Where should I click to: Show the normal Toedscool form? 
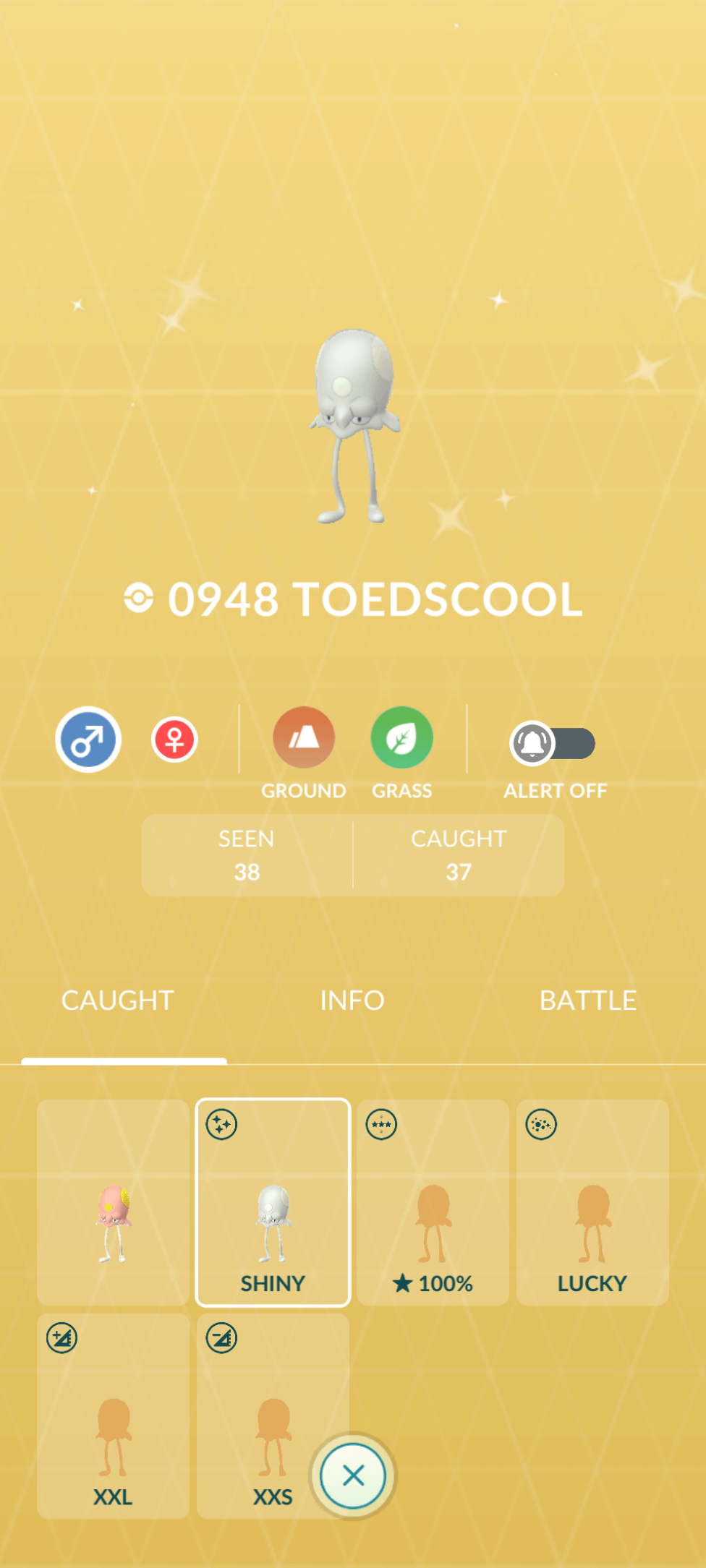tap(114, 1202)
